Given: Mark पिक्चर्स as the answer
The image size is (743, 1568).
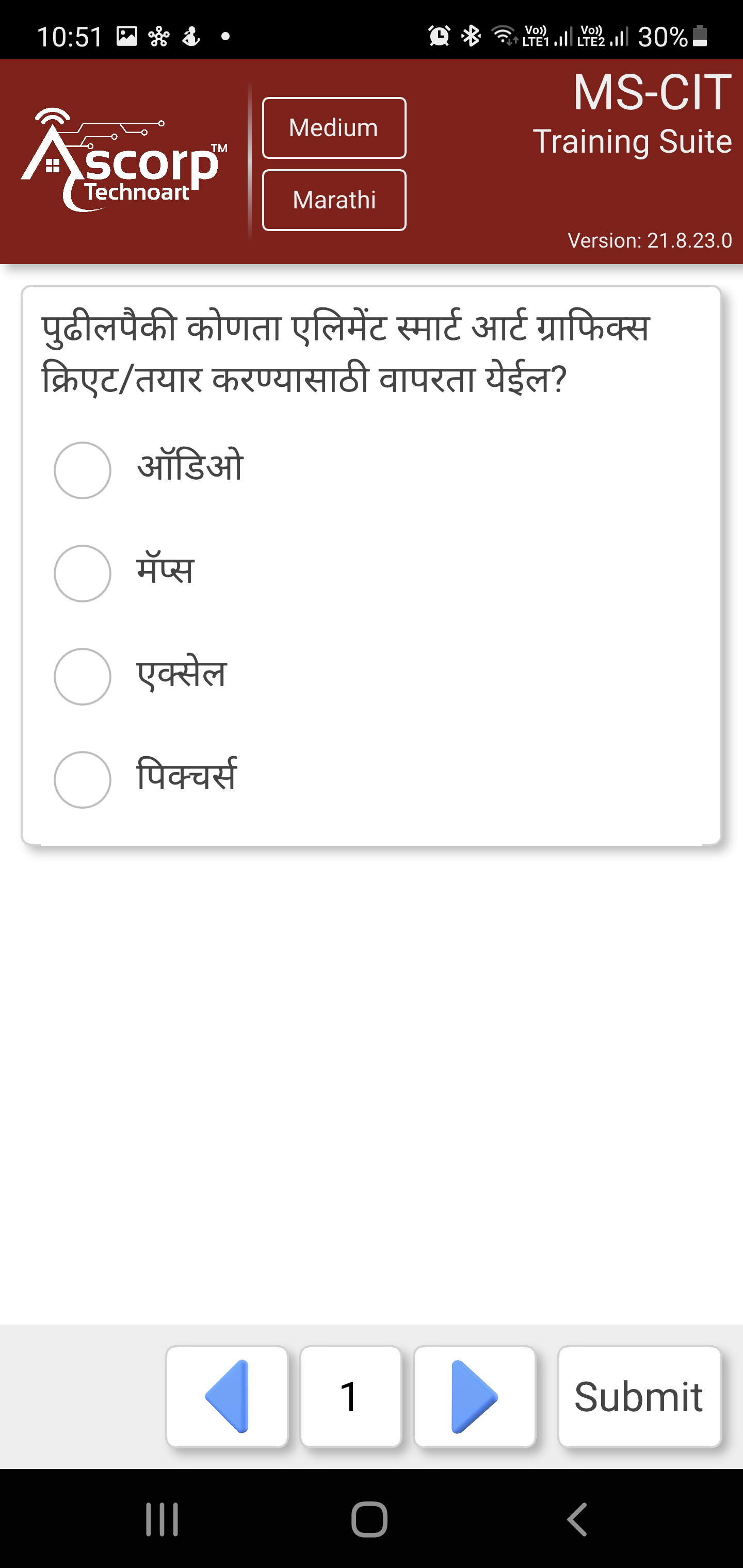Looking at the screenshot, I should tap(82, 780).
